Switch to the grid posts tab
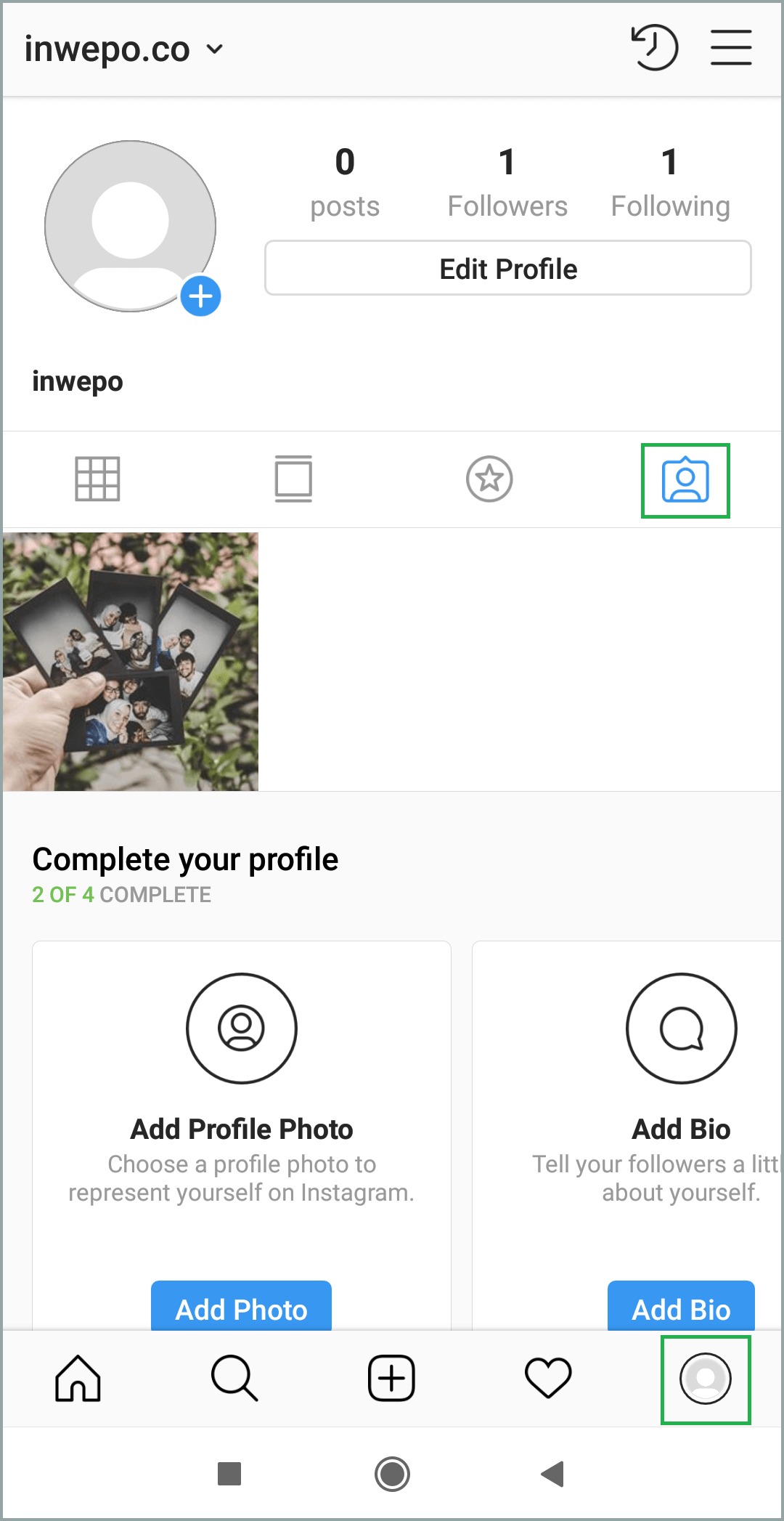Viewport: 784px width, 1521px height. pyautogui.click(x=97, y=479)
